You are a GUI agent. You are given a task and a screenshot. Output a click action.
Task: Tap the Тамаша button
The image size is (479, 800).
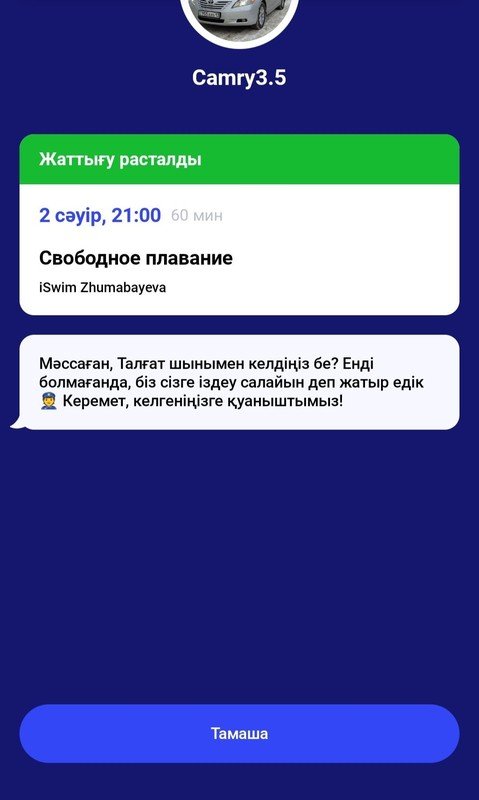239,733
